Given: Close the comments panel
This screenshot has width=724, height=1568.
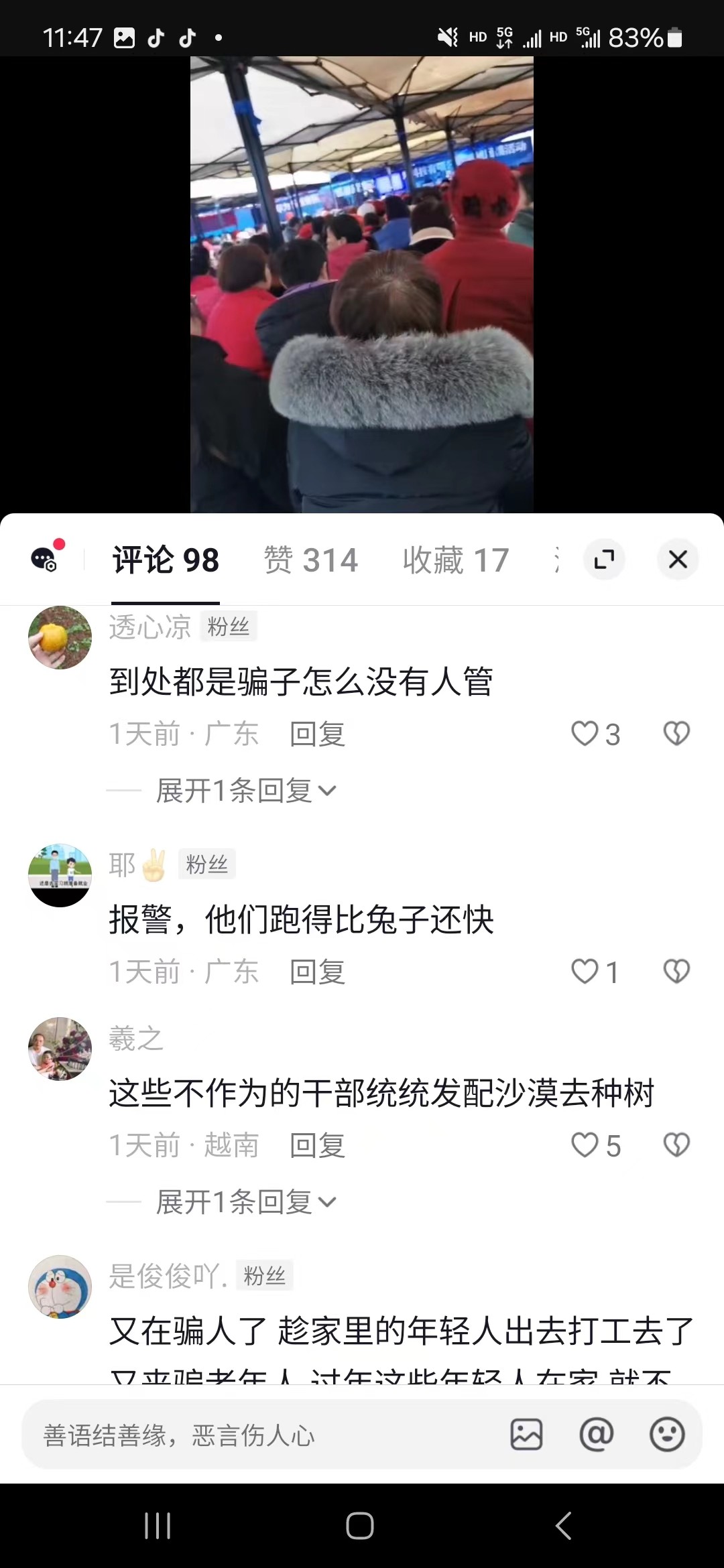Looking at the screenshot, I should coord(678,559).
